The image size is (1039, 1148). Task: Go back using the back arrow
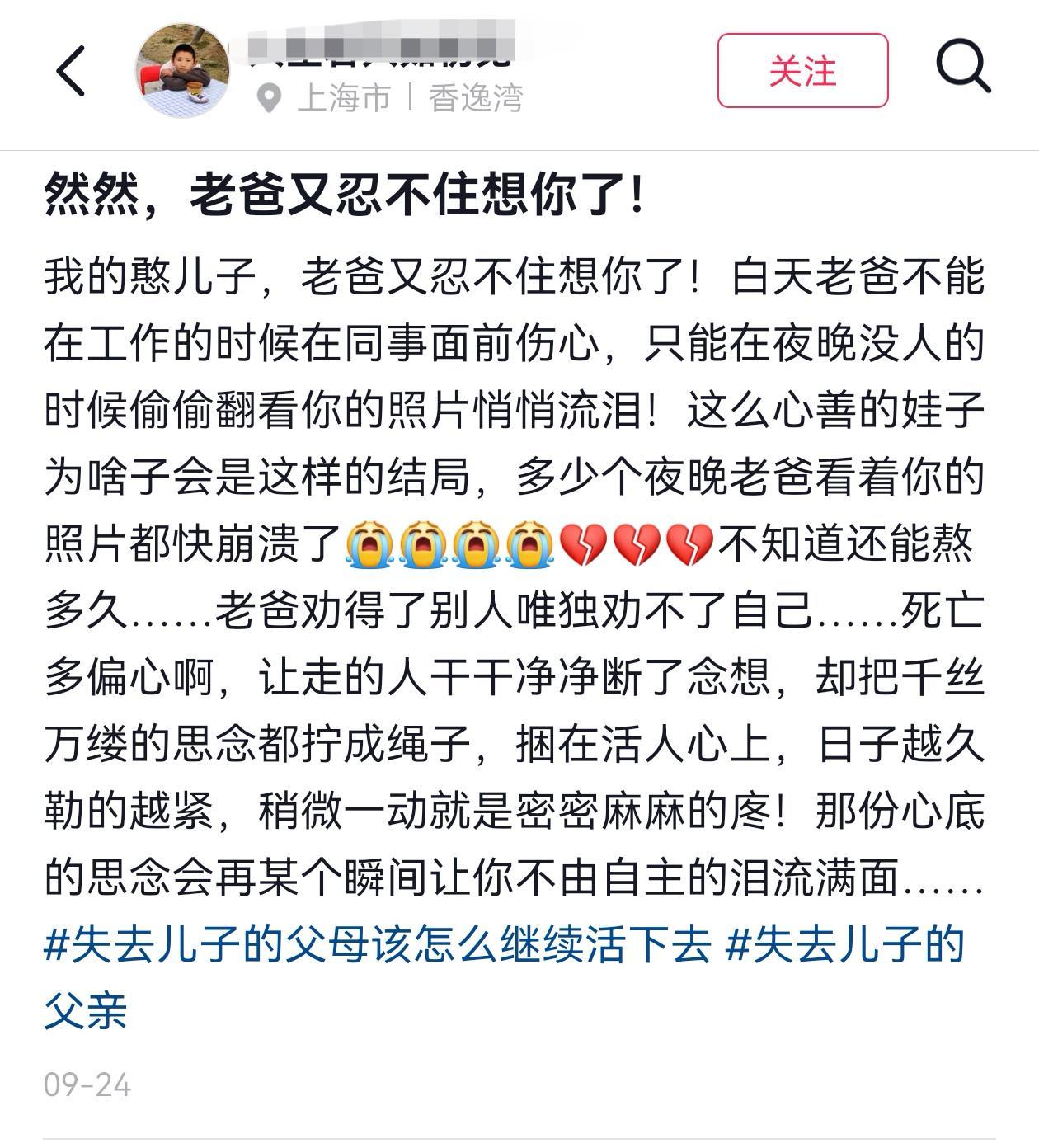(x=72, y=71)
